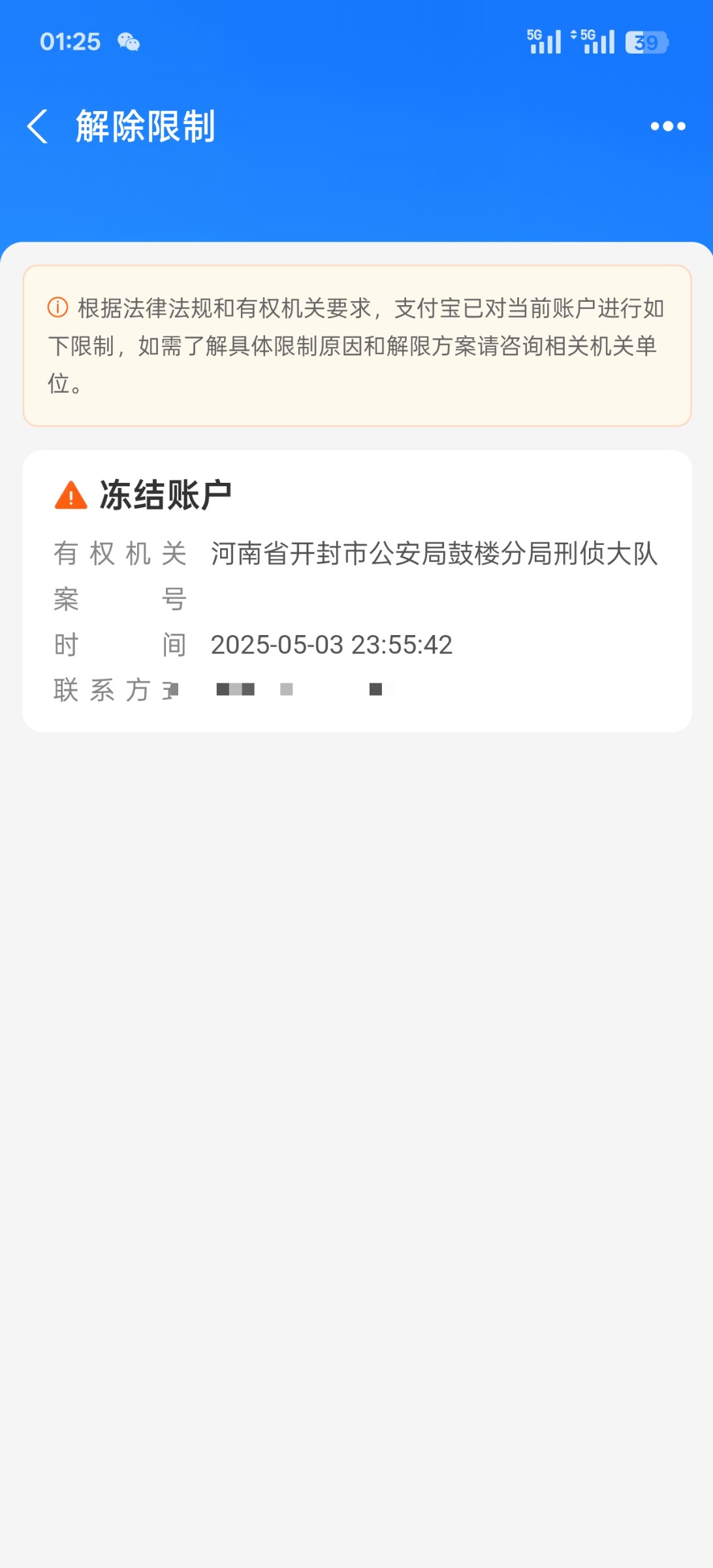Tap the blank area below the account card
Screen dimensions: 713x1568
356,1045
